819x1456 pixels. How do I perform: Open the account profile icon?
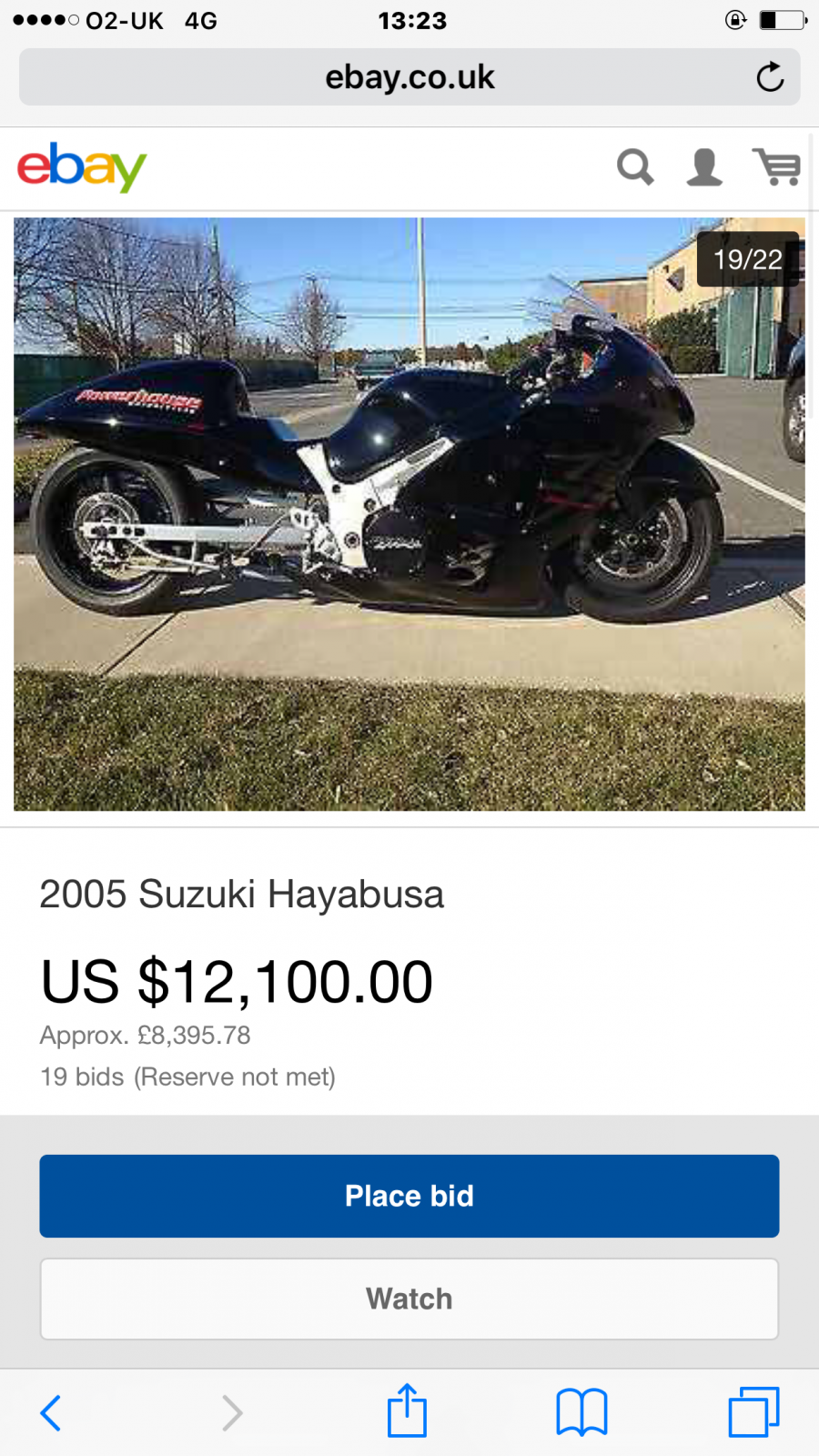point(704,167)
